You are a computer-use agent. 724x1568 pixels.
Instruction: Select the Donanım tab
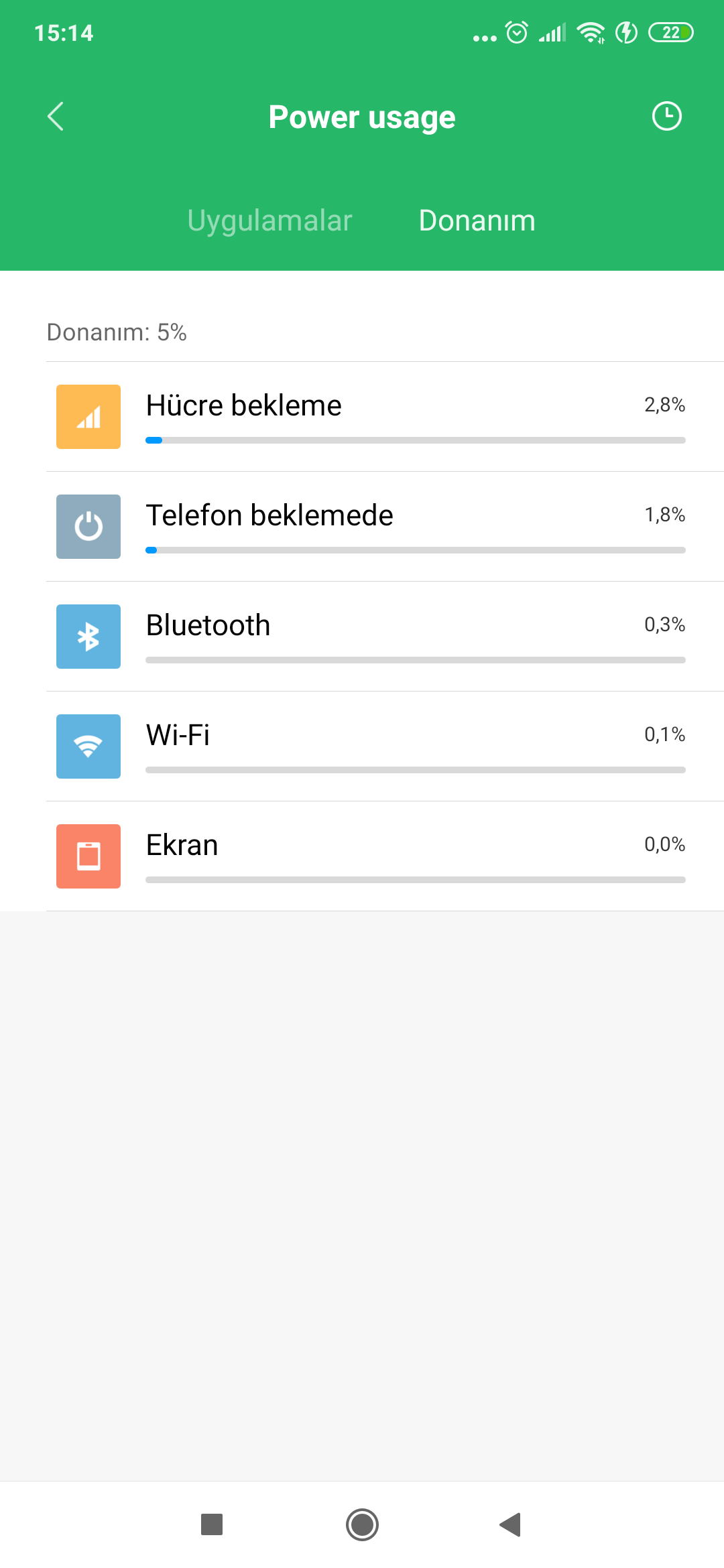coord(477,220)
